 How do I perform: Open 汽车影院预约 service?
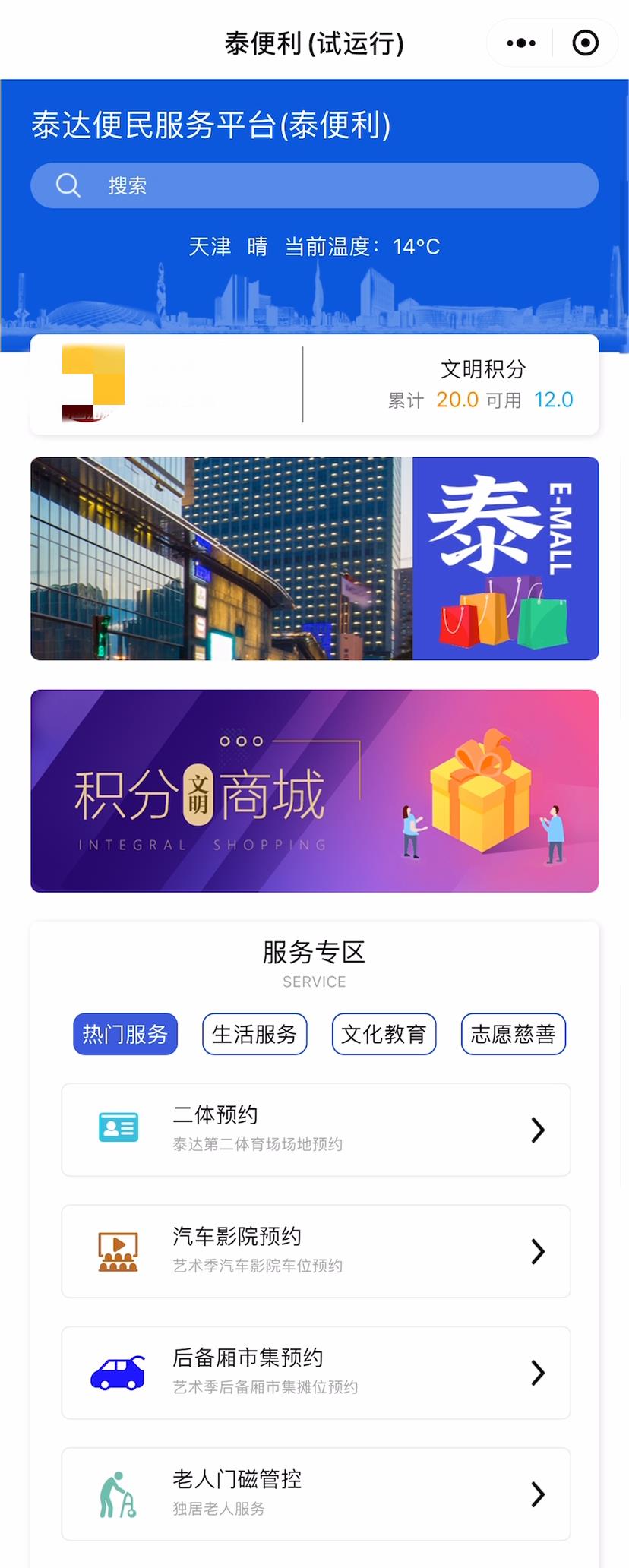(316, 1251)
